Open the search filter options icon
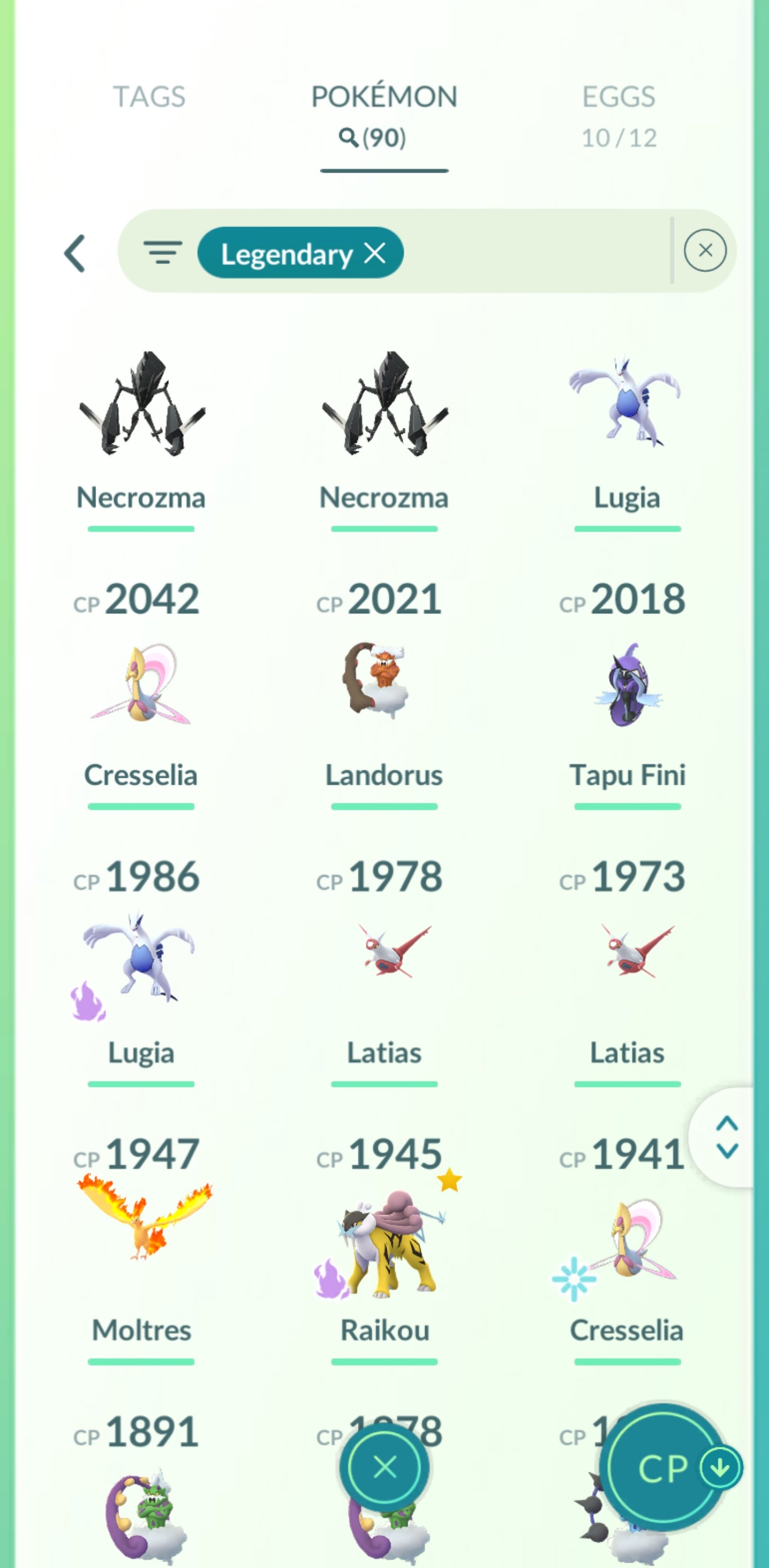769x1568 pixels. pos(162,252)
